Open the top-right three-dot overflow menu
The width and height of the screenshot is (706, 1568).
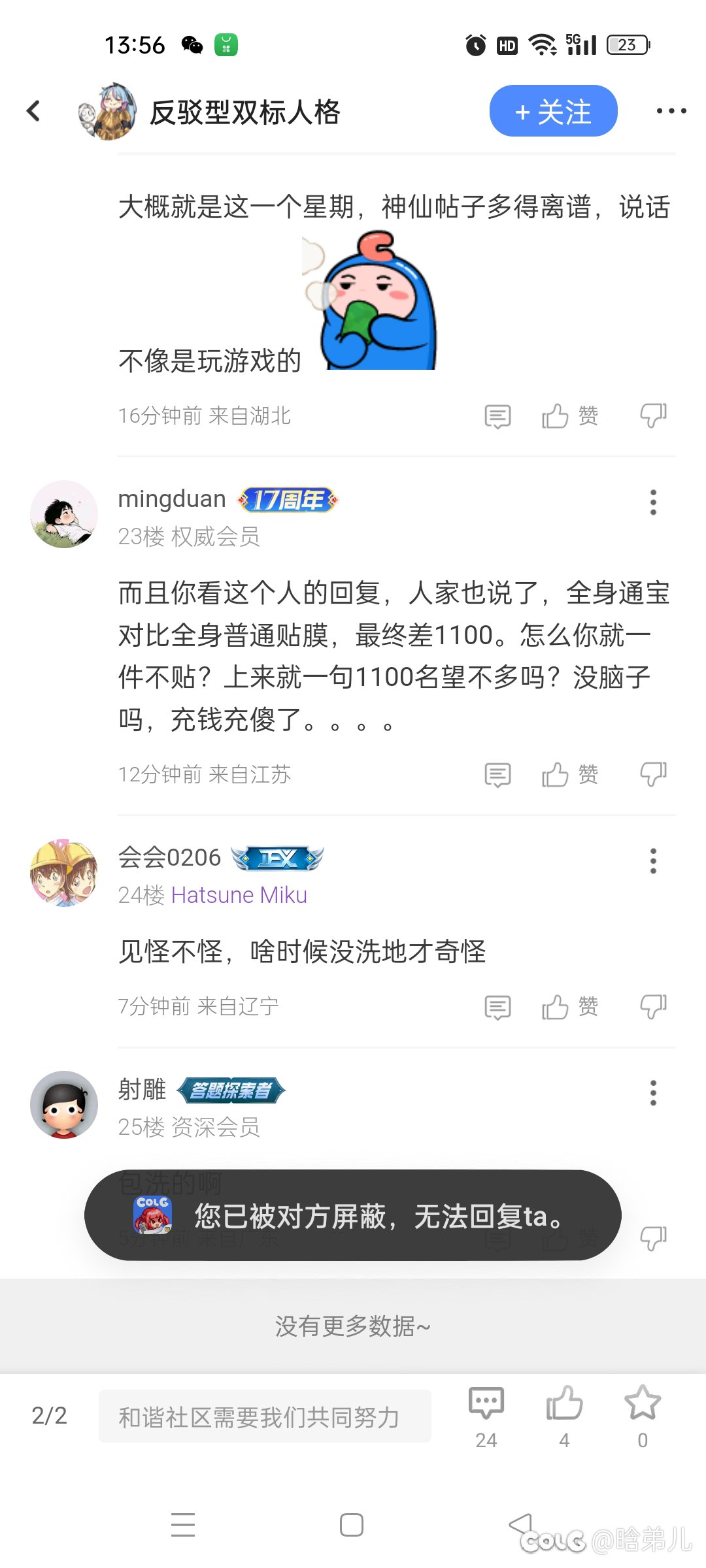[671, 111]
